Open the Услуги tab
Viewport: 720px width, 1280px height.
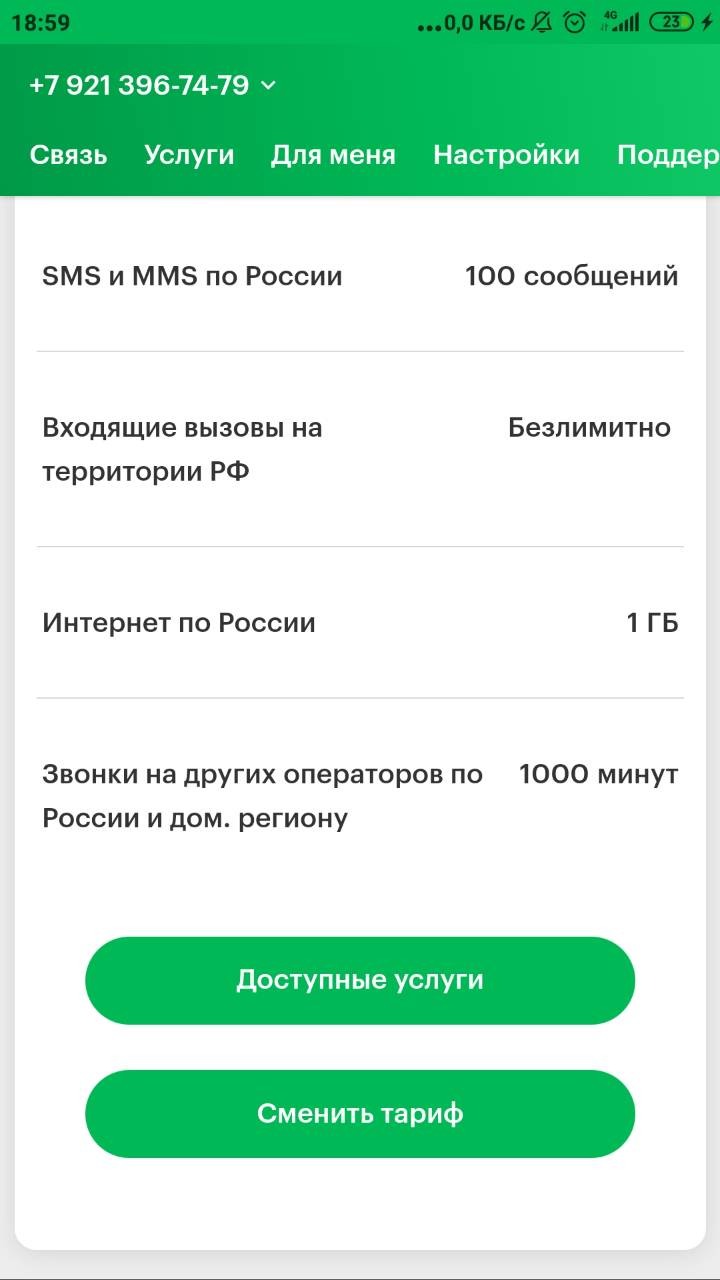coord(189,155)
